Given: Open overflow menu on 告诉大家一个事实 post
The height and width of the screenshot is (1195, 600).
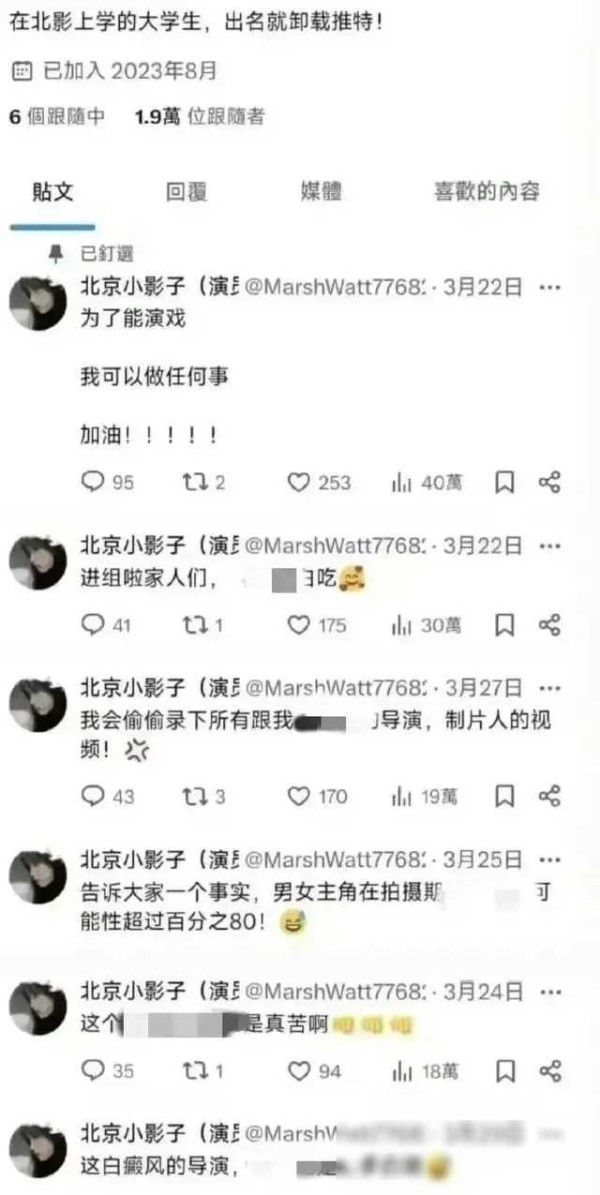Looking at the screenshot, I should point(549,860).
